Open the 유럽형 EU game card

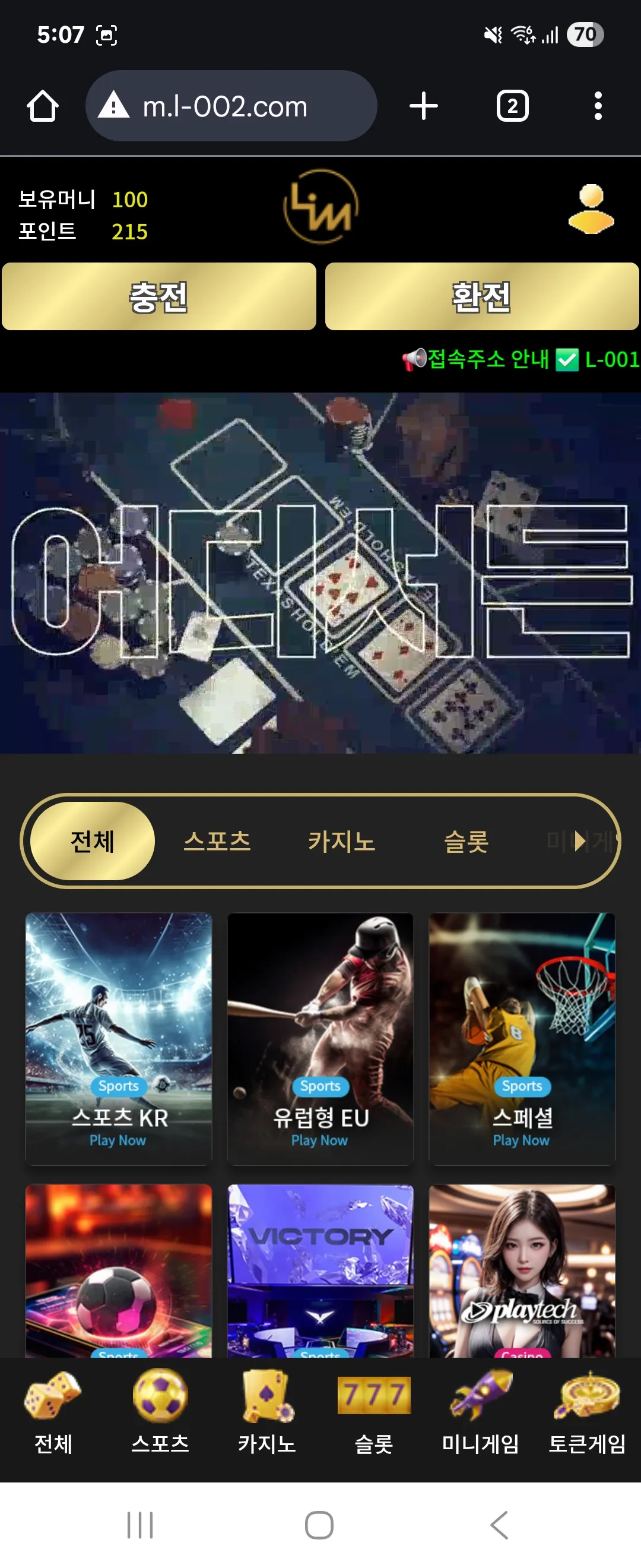tap(320, 1038)
